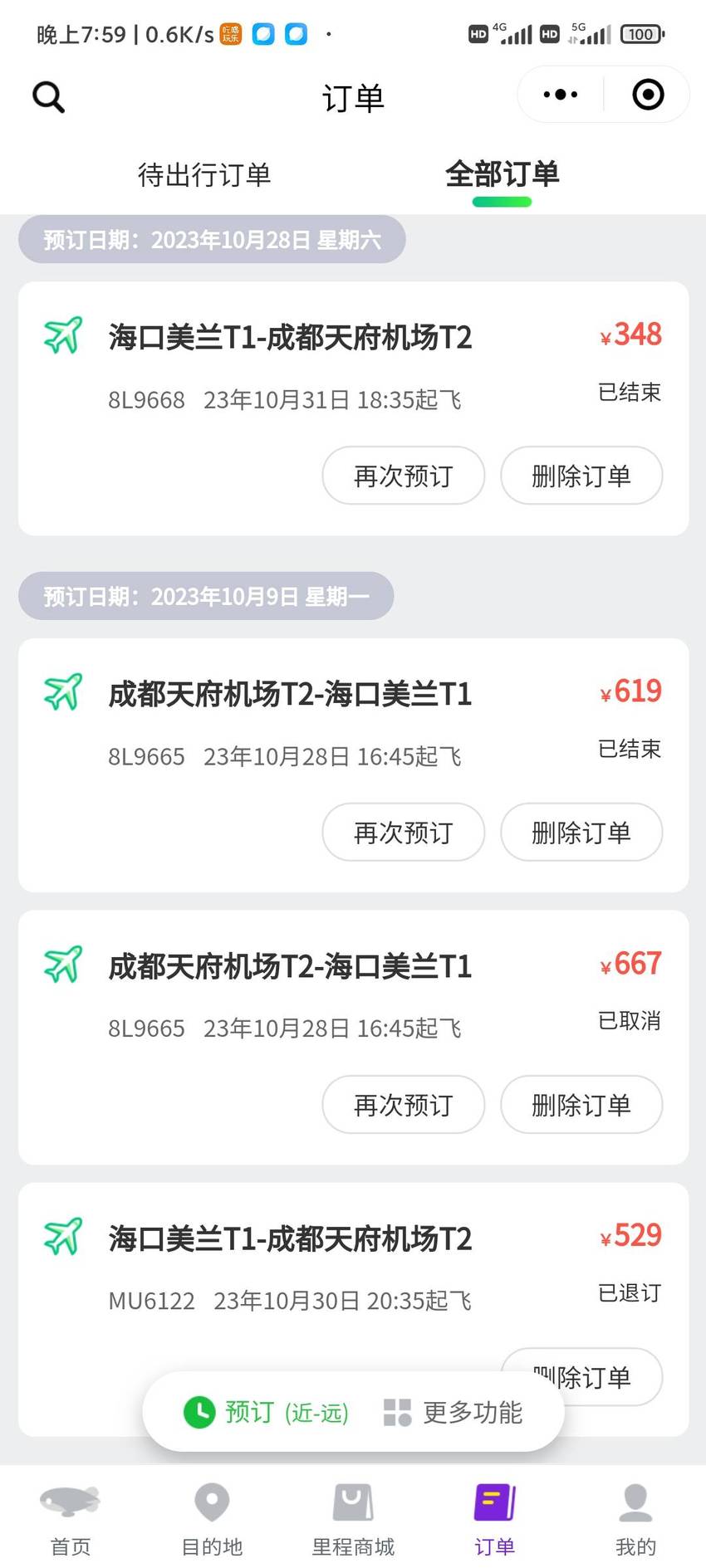Switch to the 待出行订单 tab
This screenshot has height=1568, width=706.
tap(204, 174)
